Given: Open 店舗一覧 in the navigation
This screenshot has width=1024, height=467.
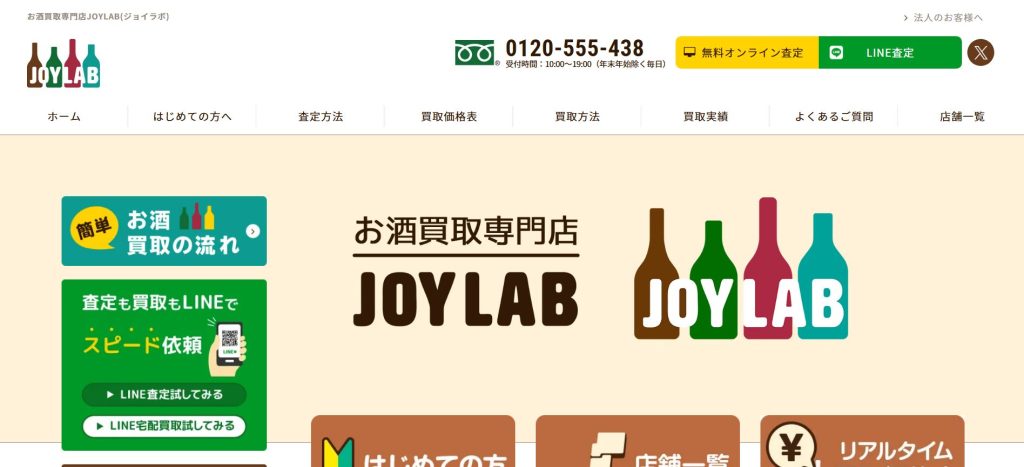Looking at the screenshot, I should click(x=962, y=117).
